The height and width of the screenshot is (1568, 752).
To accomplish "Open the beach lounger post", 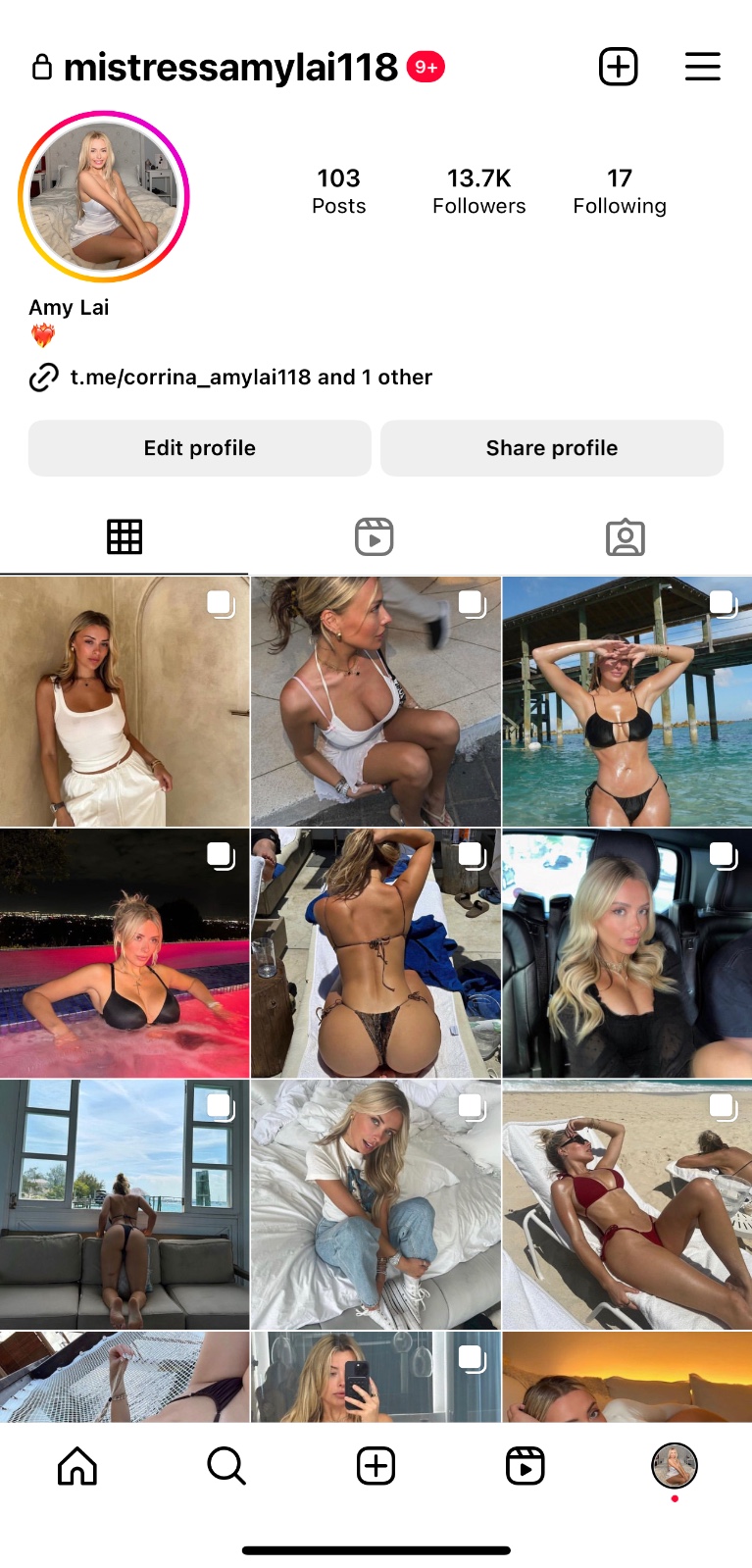I will point(627,1205).
